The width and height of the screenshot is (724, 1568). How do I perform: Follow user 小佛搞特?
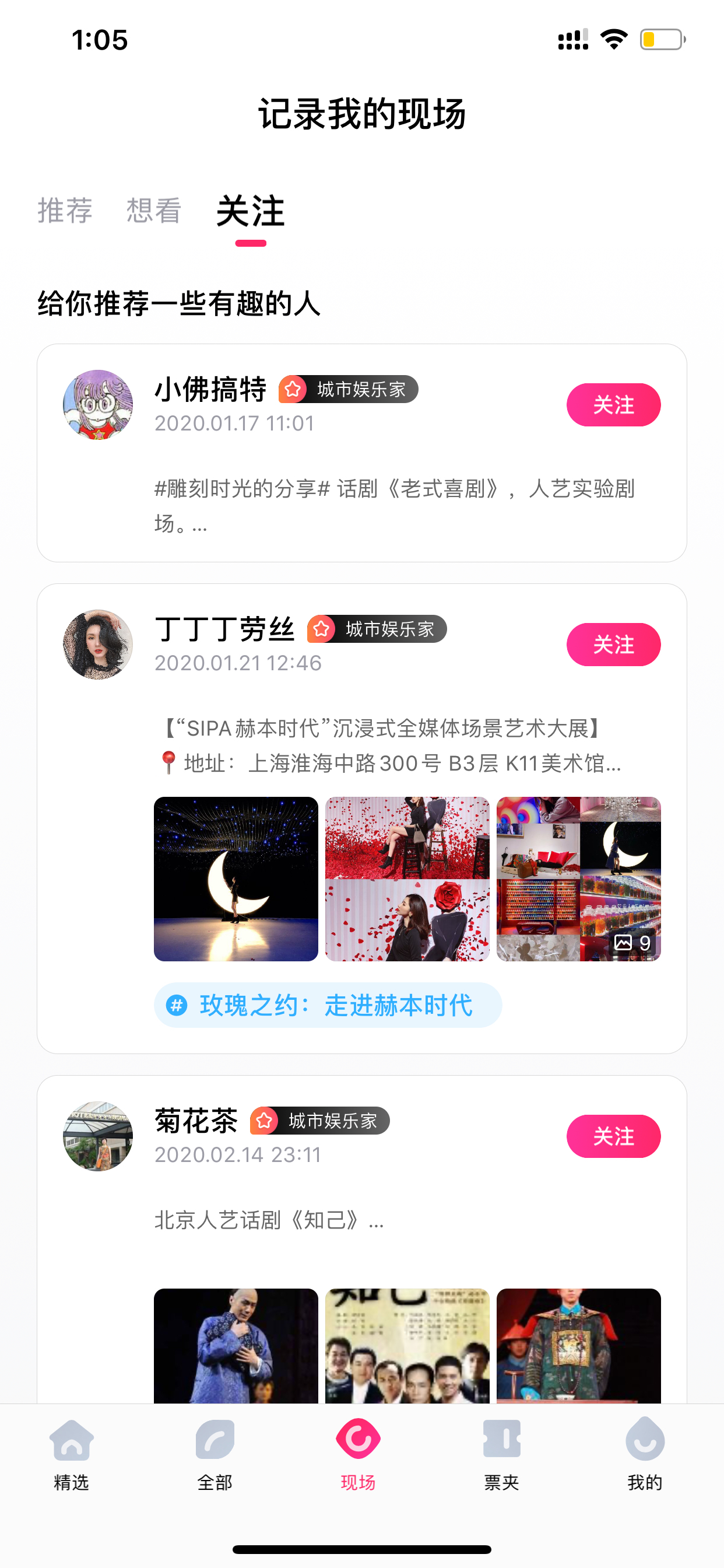[613, 405]
